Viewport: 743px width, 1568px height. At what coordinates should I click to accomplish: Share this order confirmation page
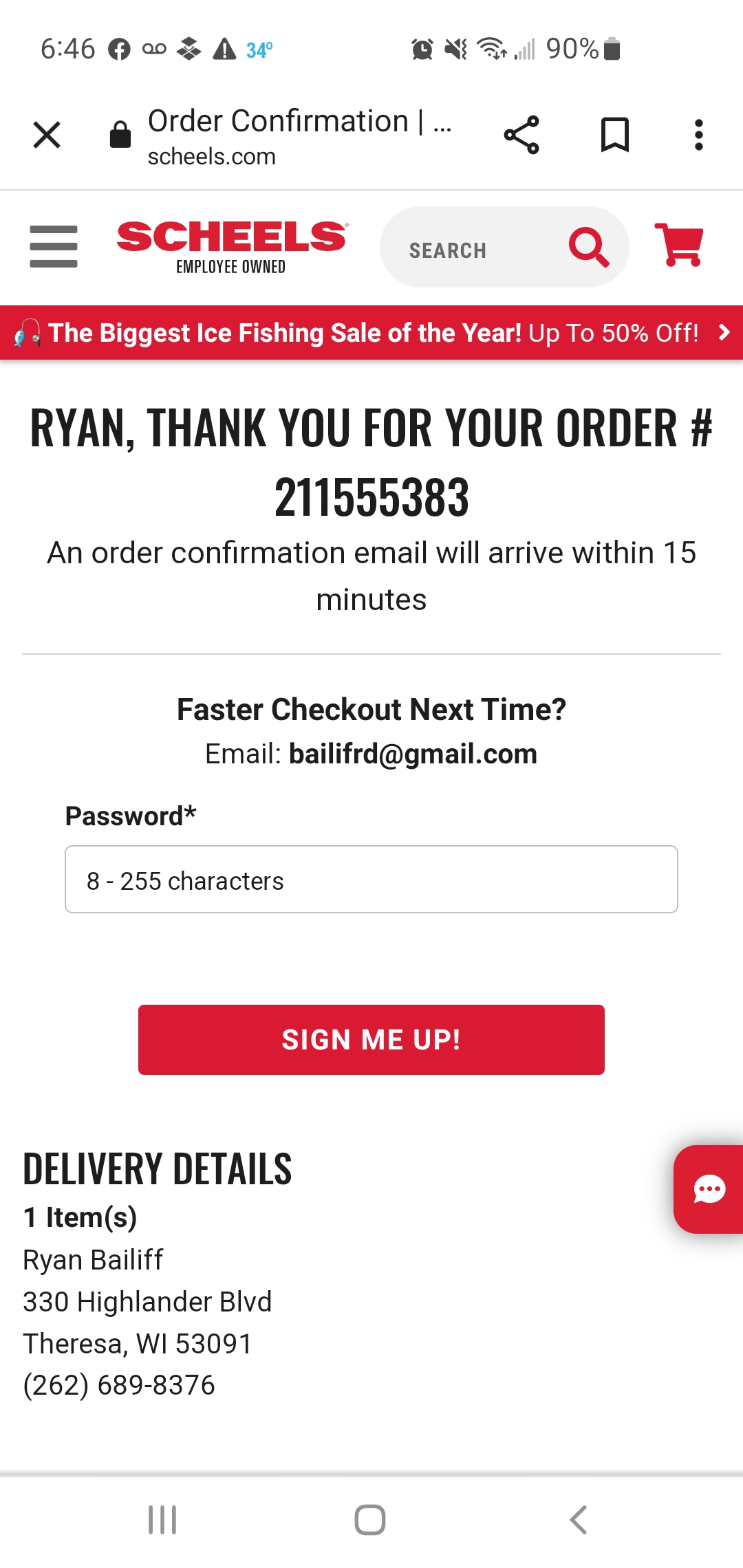pyautogui.click(x=521, y=135)
